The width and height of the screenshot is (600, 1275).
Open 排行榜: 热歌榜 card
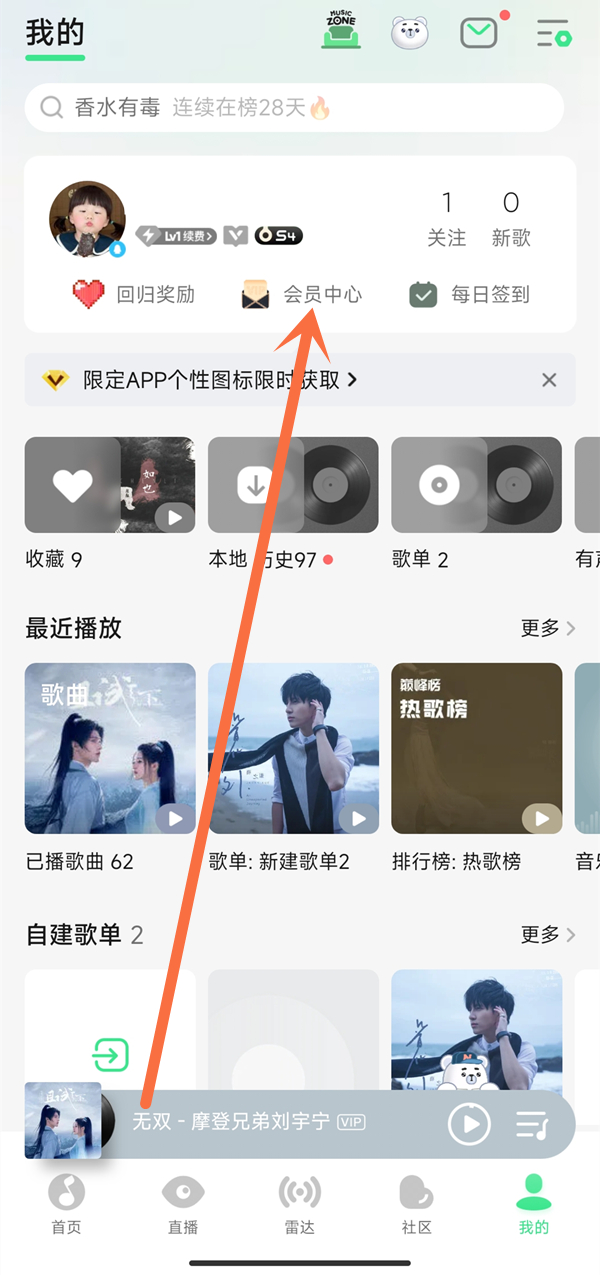click(476, 748)
